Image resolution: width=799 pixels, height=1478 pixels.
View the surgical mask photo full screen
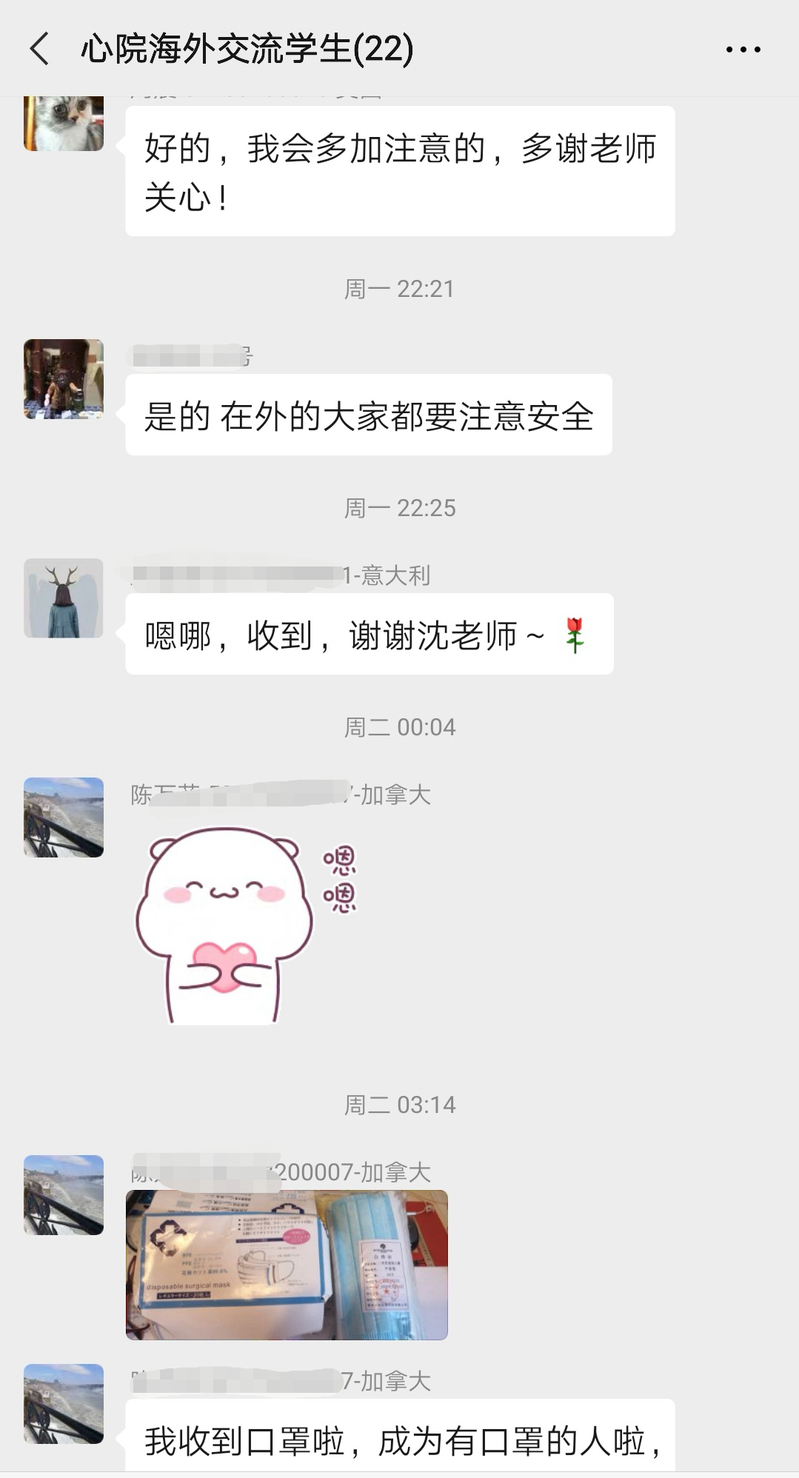click(287, 1264)
